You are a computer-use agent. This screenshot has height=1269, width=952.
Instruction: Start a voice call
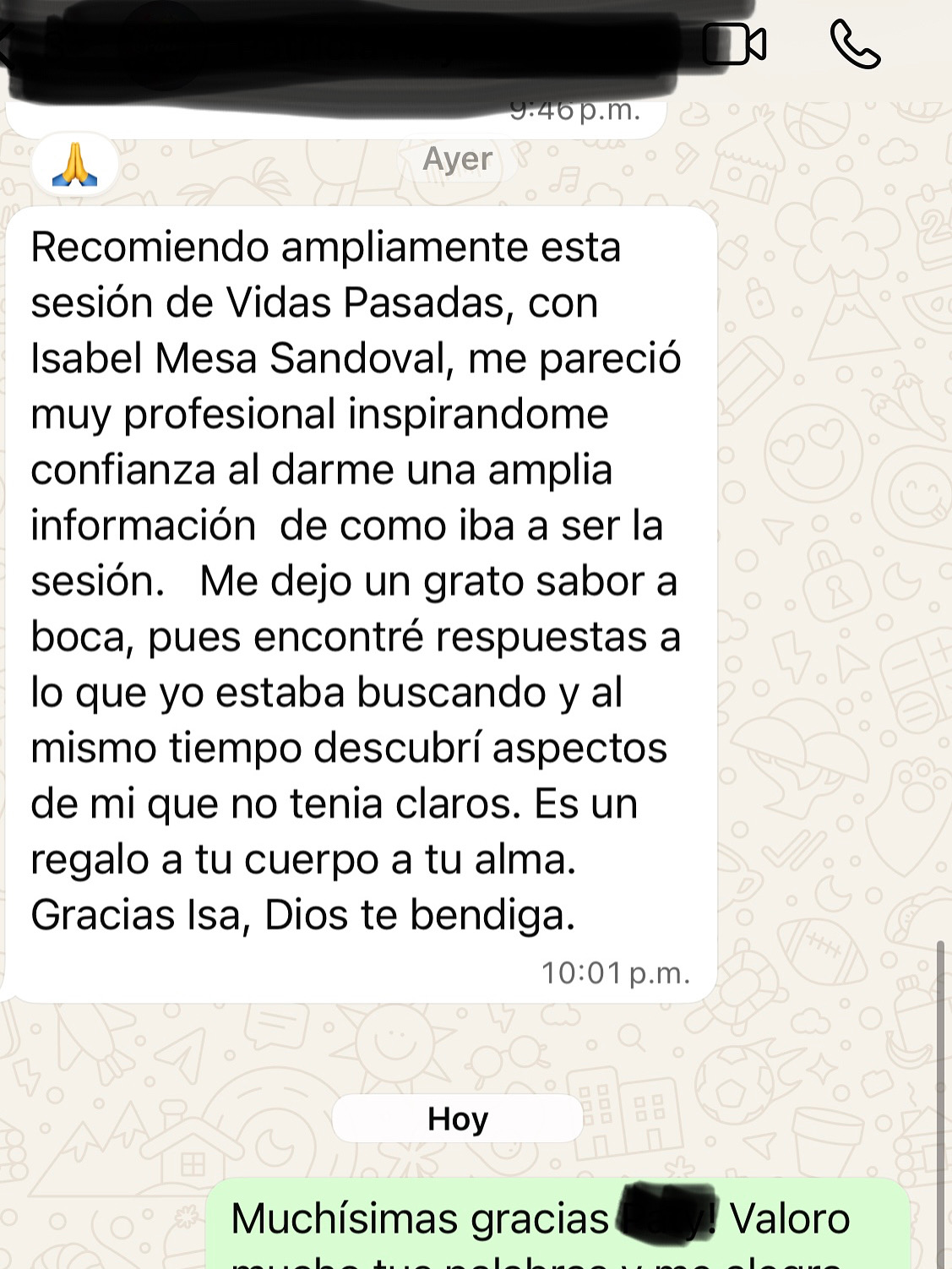[855, 44]
